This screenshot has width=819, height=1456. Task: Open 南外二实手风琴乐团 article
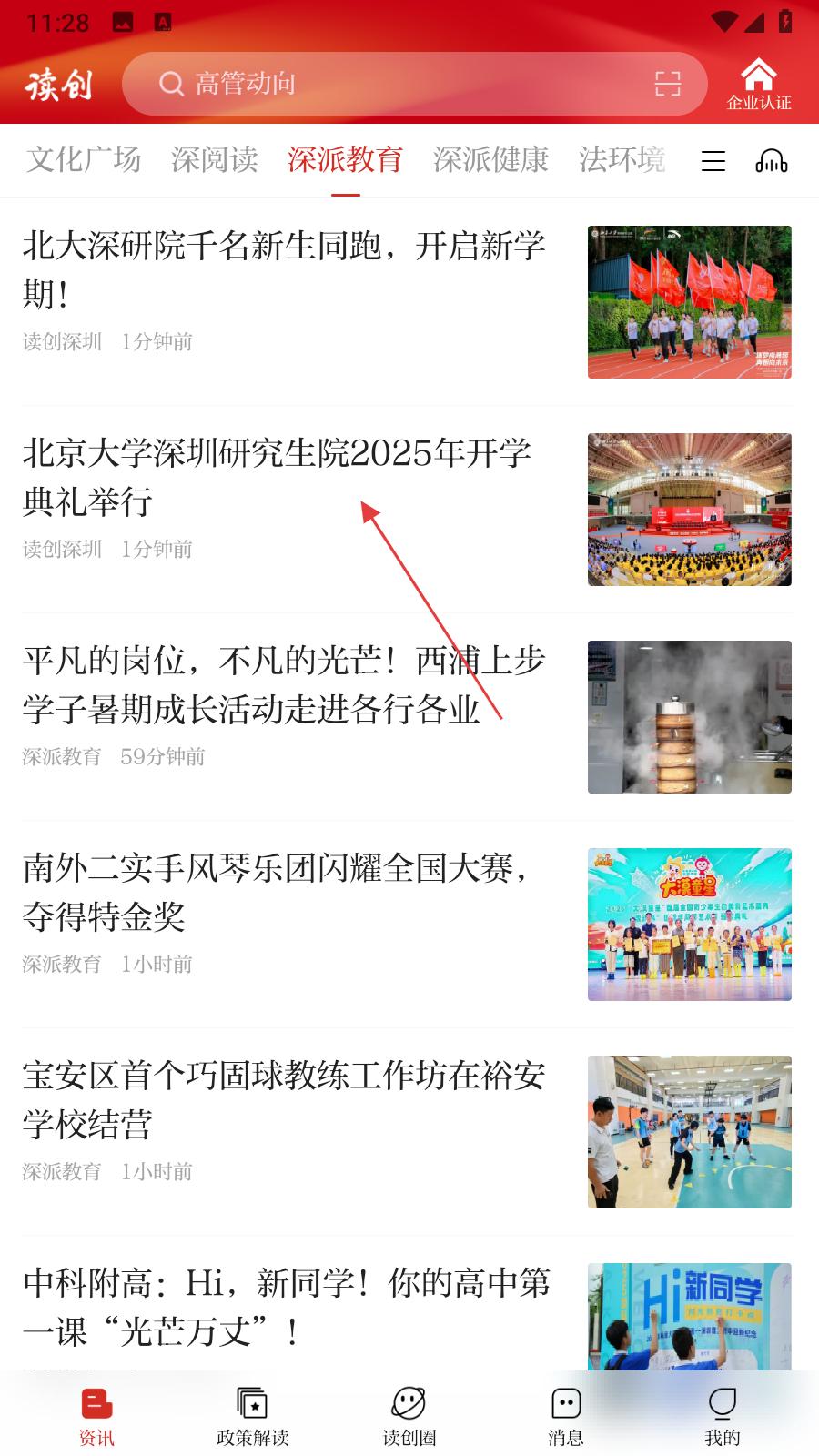tap(277, 892)
